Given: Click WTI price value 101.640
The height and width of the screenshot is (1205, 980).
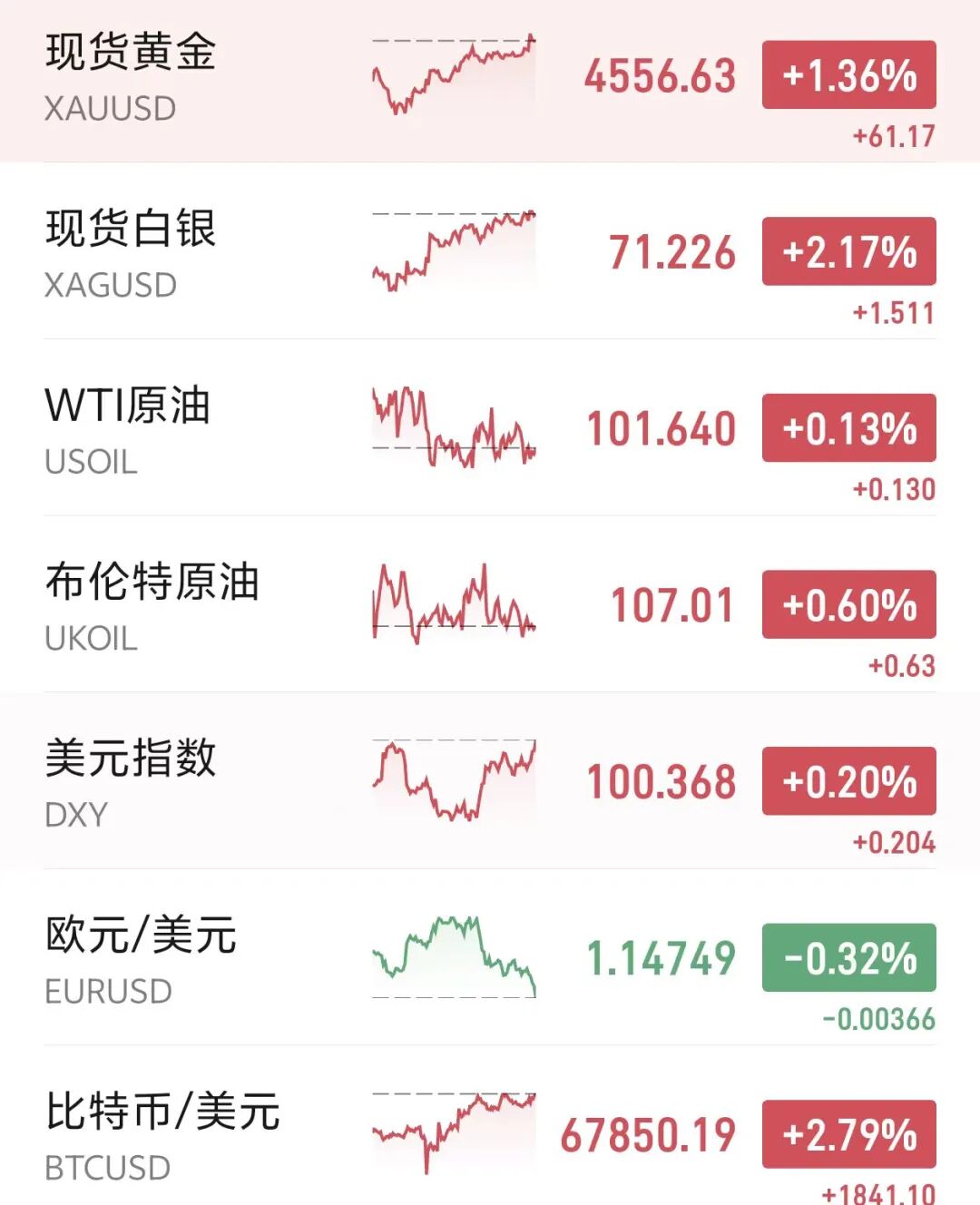Looking at the screenshot, I should (x=659, y=427).
